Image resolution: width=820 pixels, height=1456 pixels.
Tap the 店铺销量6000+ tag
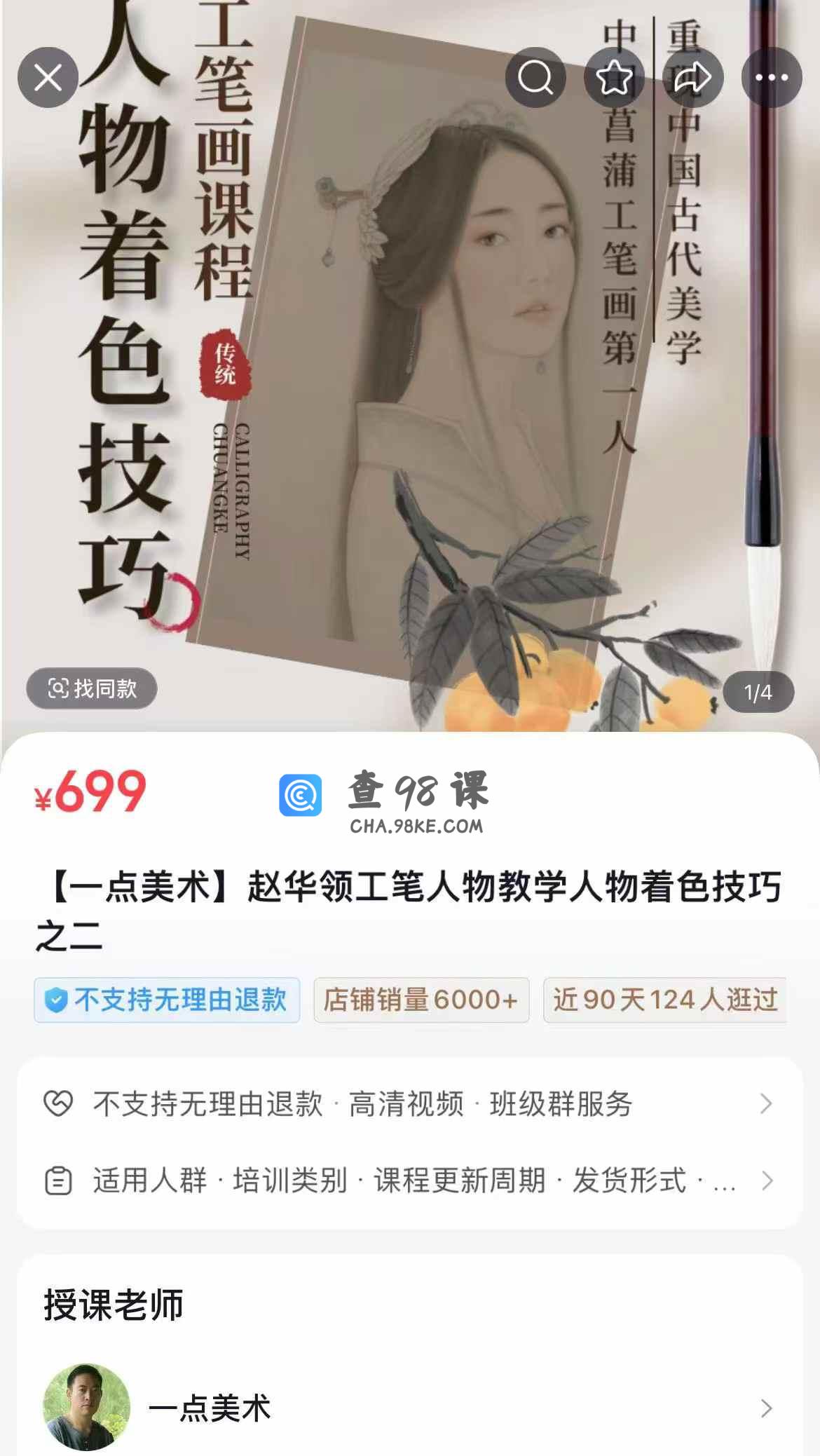click(x=421, y=1000)
